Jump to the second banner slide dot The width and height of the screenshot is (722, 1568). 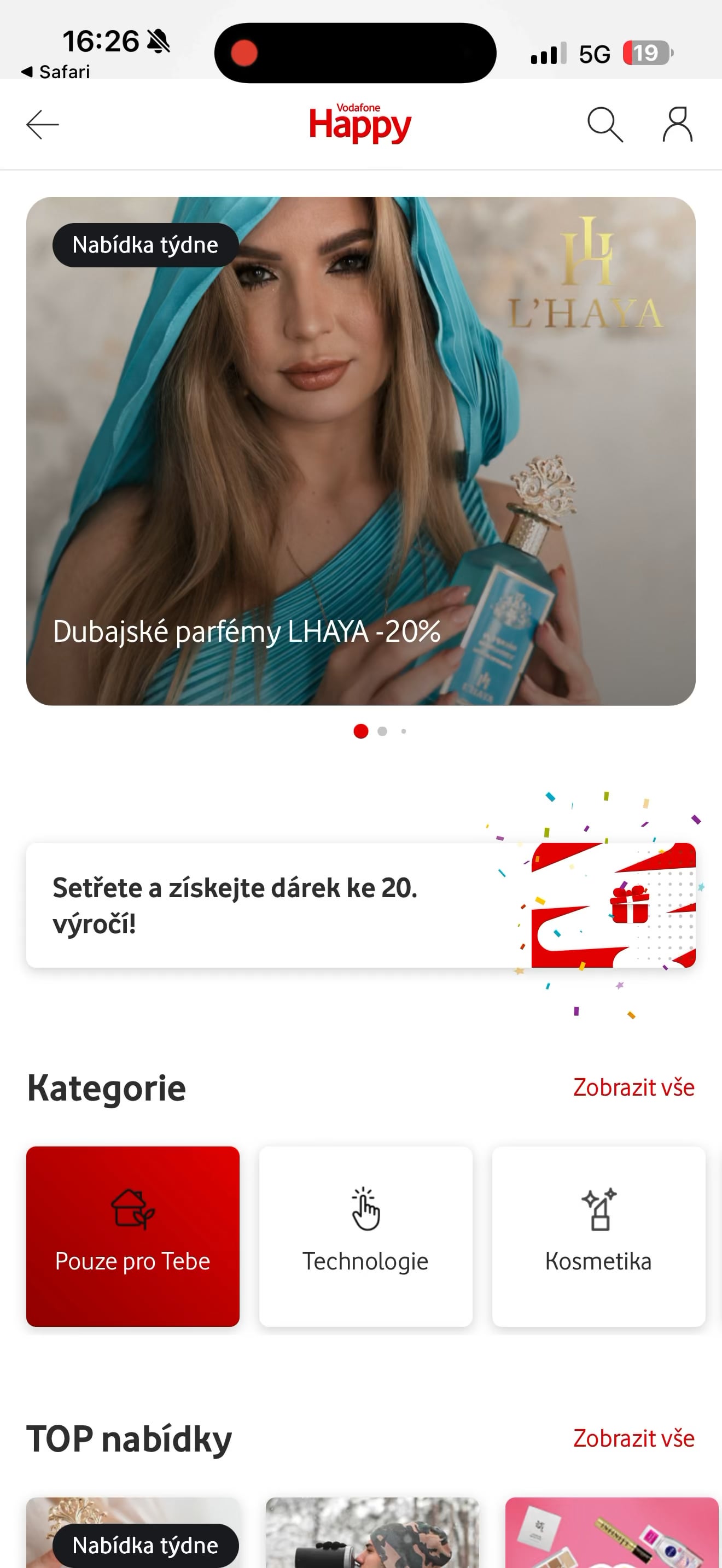(x=382, y=731)
